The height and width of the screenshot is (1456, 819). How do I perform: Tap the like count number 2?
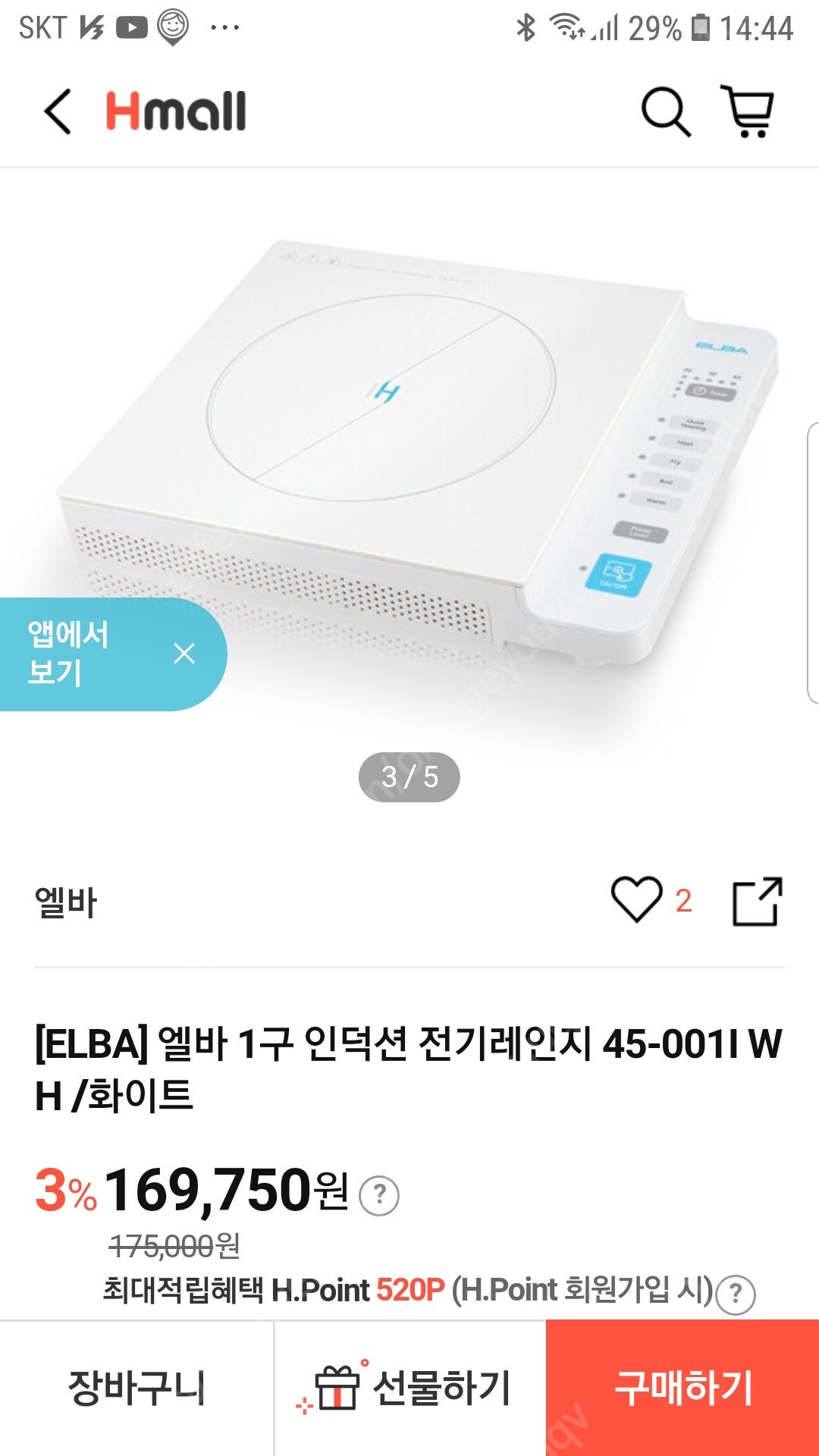[683, 899]
